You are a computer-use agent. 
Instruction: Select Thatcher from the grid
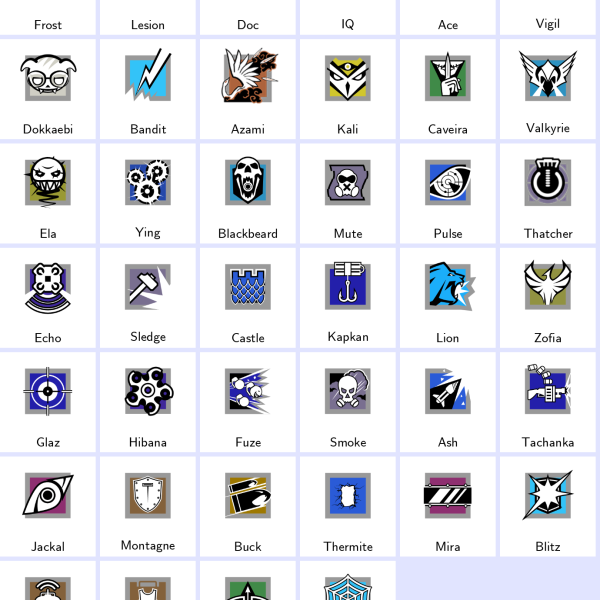click(548, 192)
